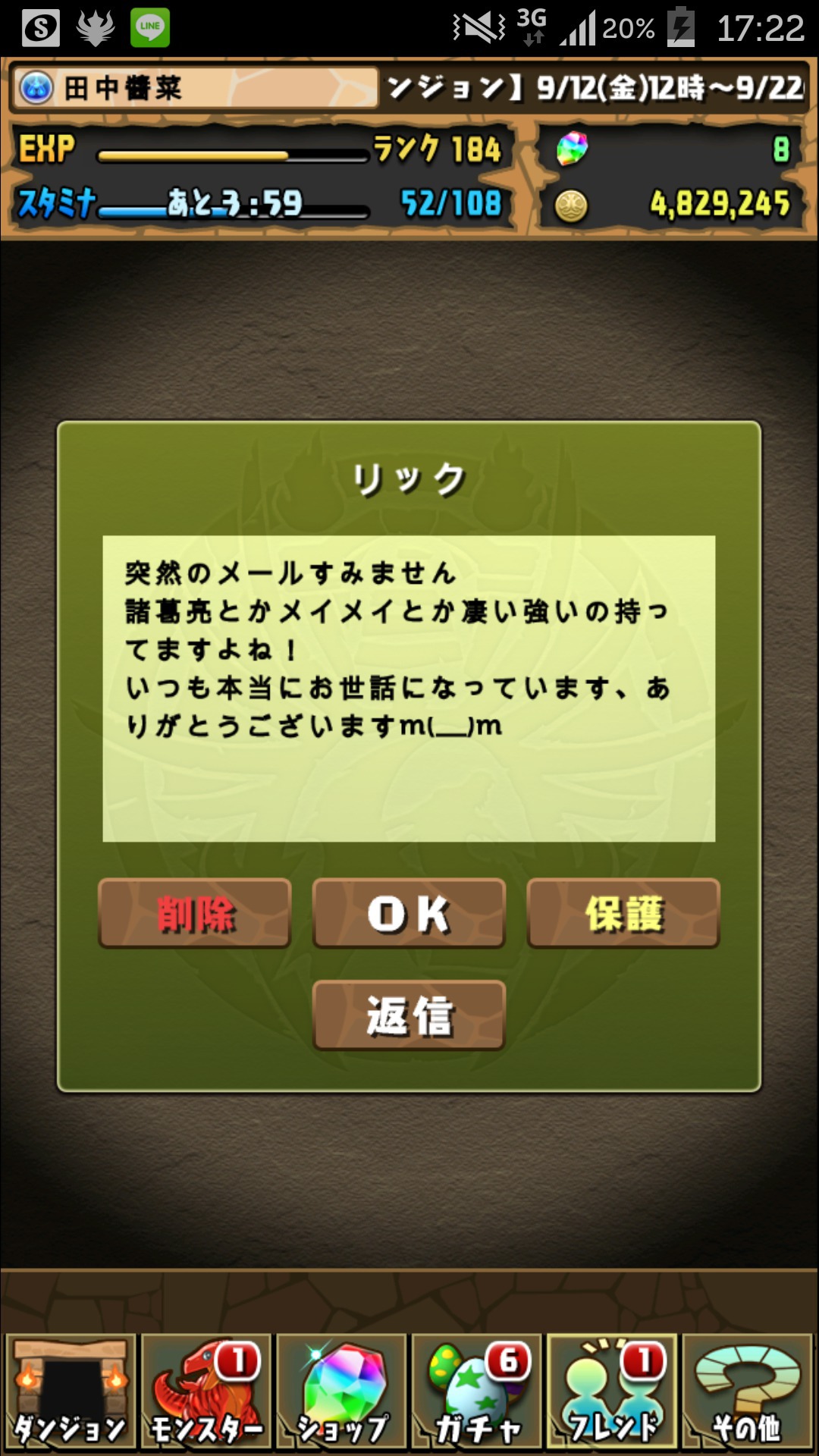The height and width of the screenshot is (1456, 819).
Task: Confirm the message with OK
Action: 409,913
